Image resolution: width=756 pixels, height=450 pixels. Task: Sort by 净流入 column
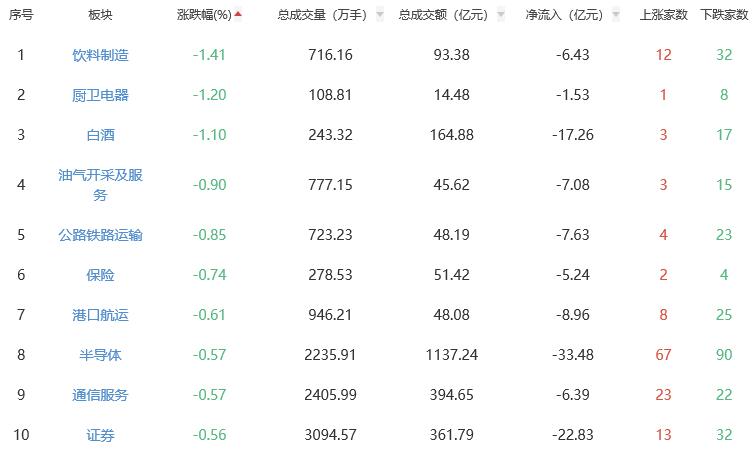(x=565, y=15)
